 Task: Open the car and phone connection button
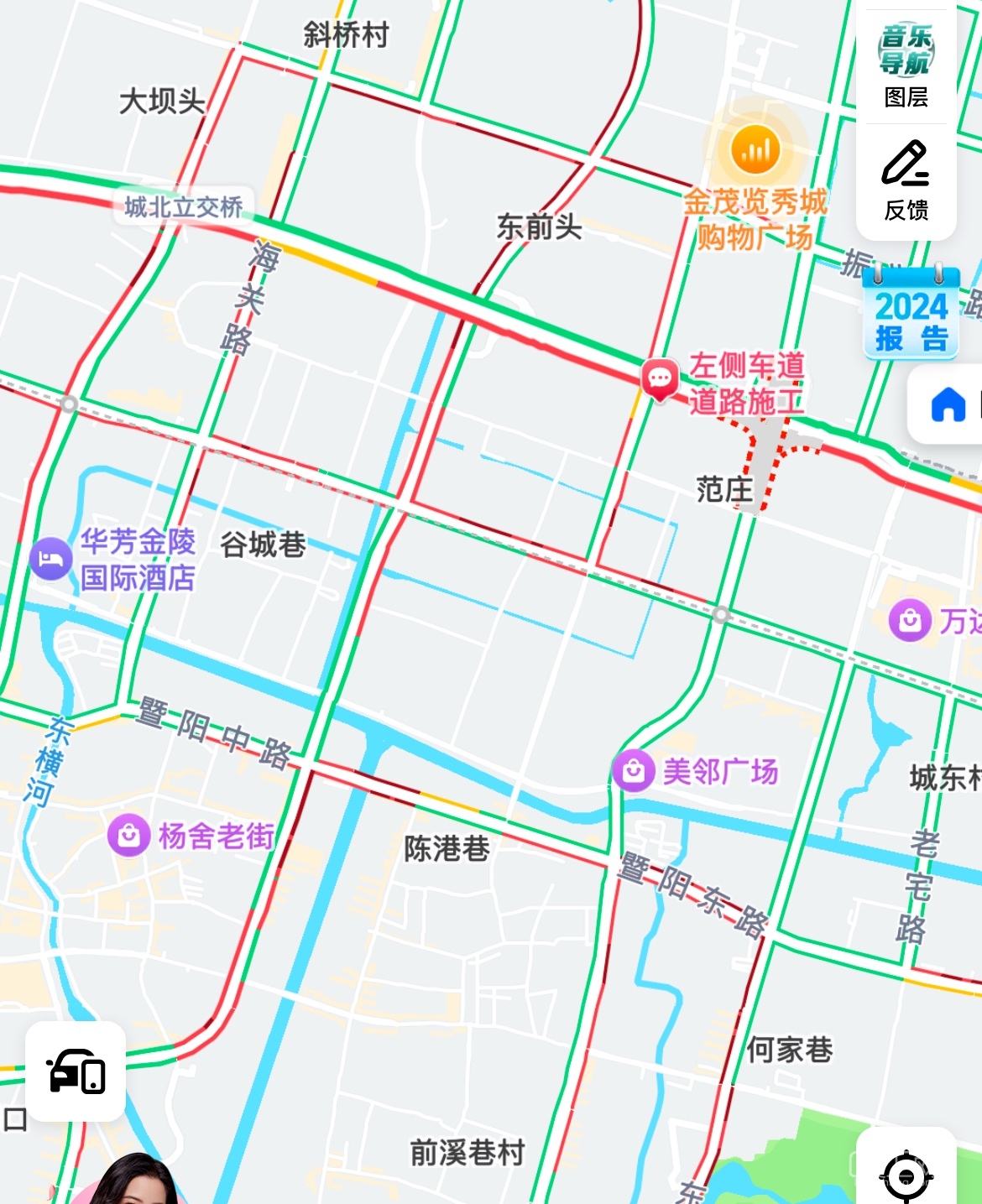[76, 1071]
